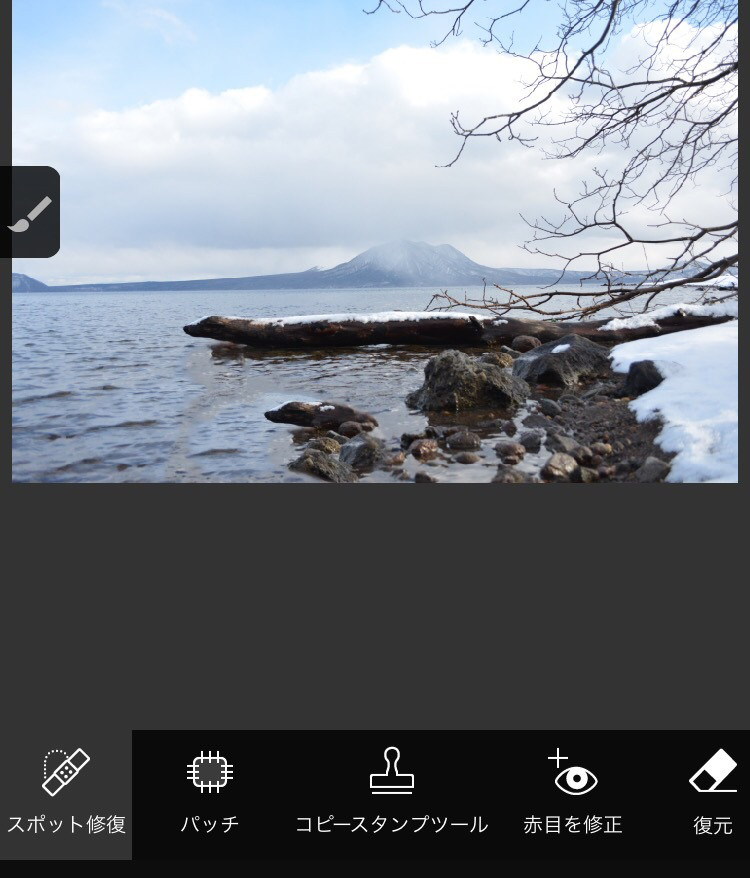Tap the 復元 eraser tool
Screen dimensions: 750x878
712,794
